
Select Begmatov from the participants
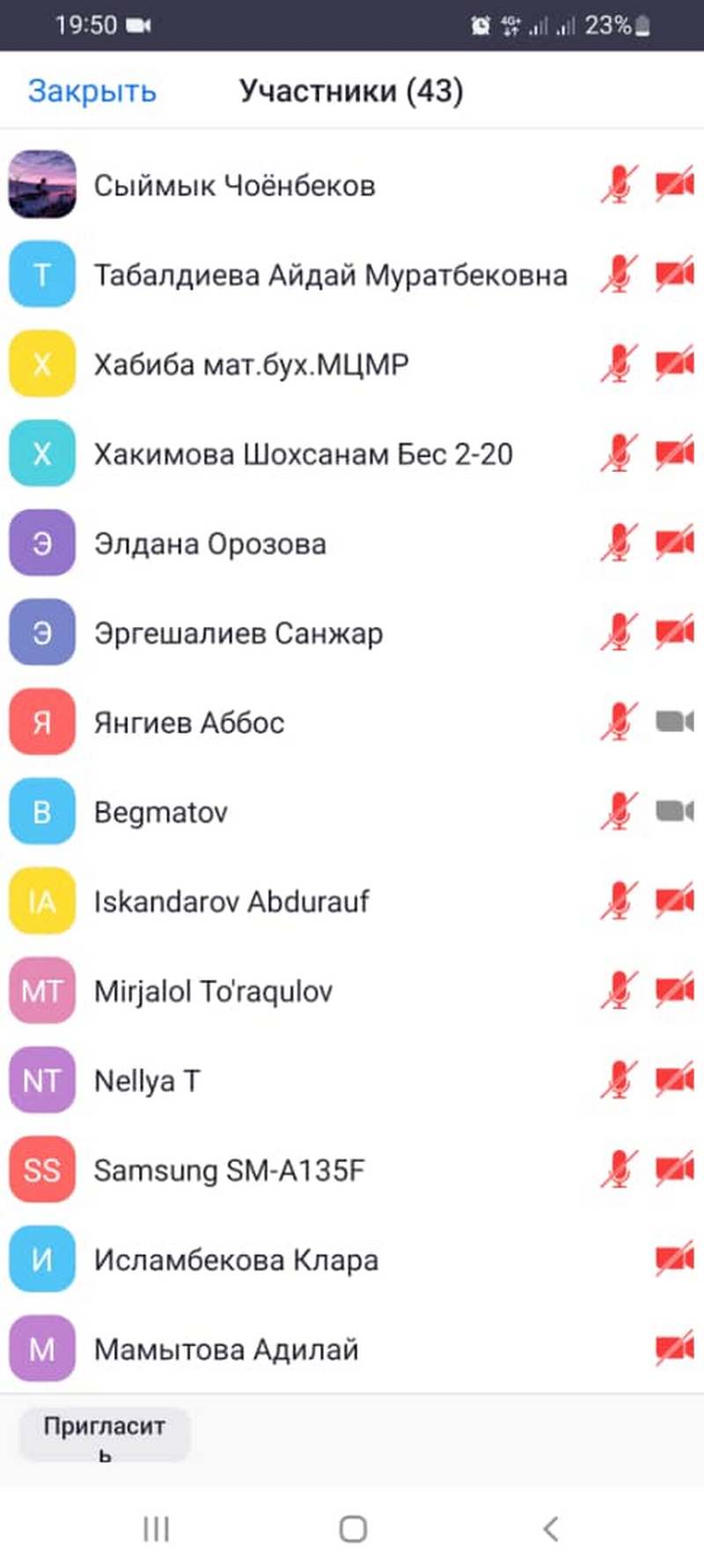point(161,813)
